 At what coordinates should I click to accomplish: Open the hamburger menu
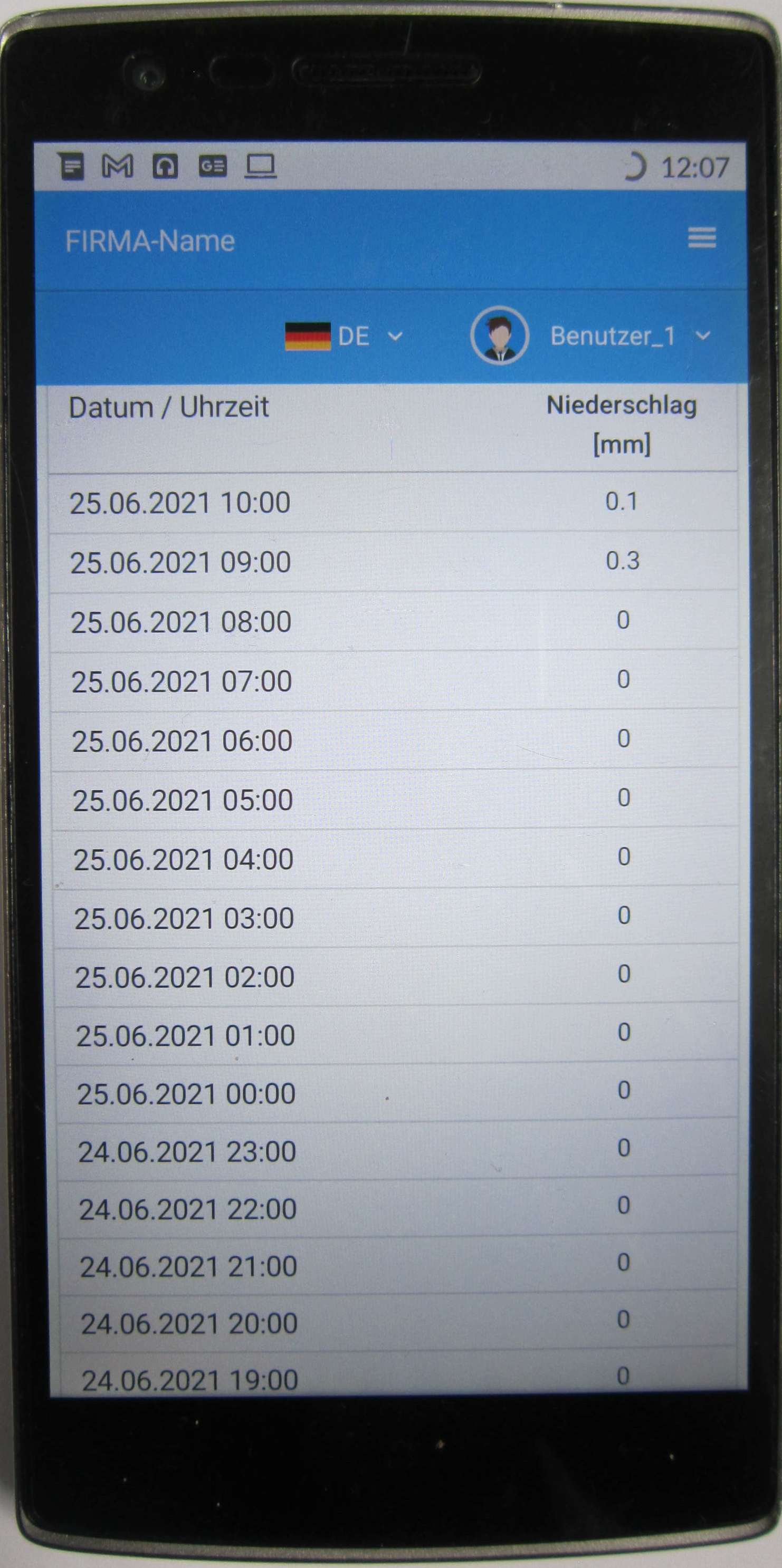click(x=702, y=237)
